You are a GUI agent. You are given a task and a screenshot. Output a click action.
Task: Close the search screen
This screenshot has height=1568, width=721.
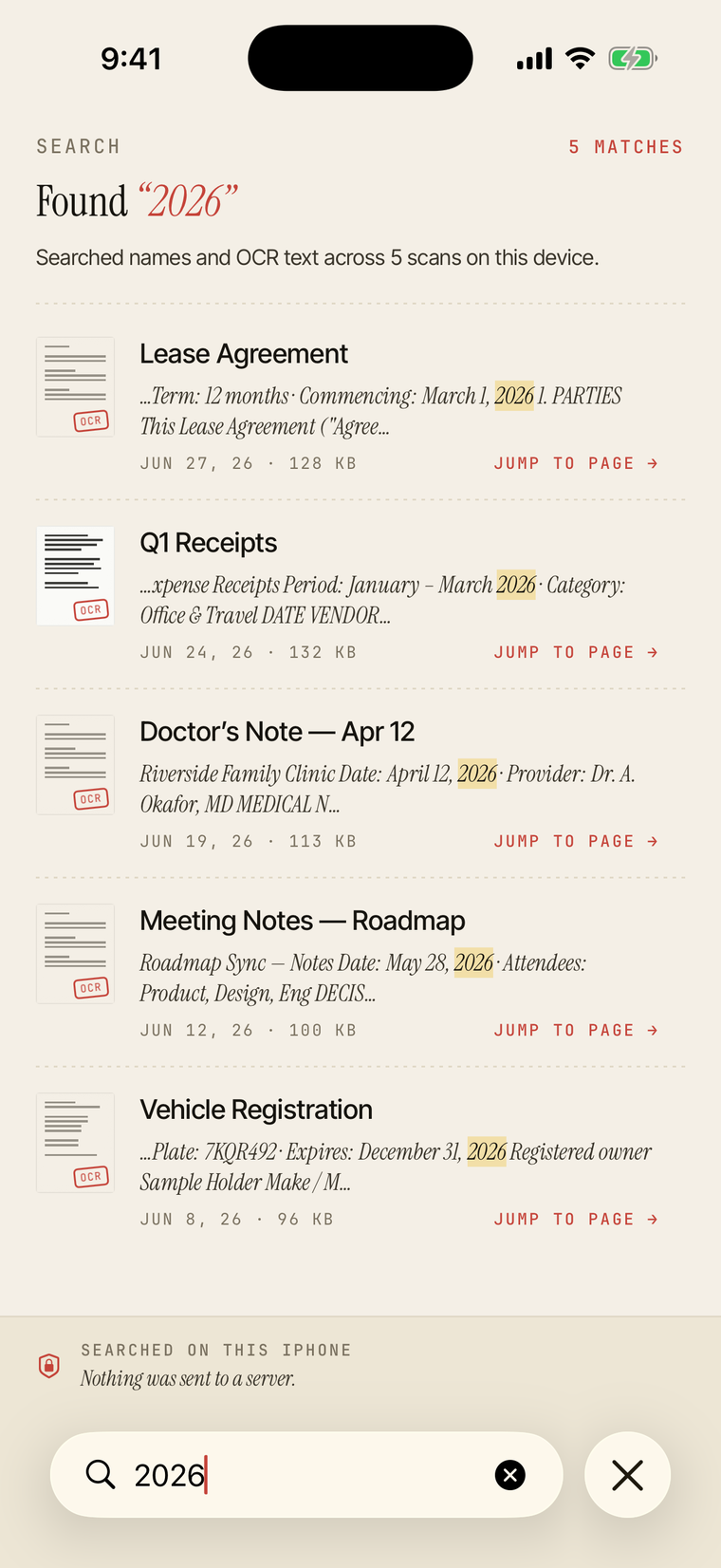[628, 1475]
